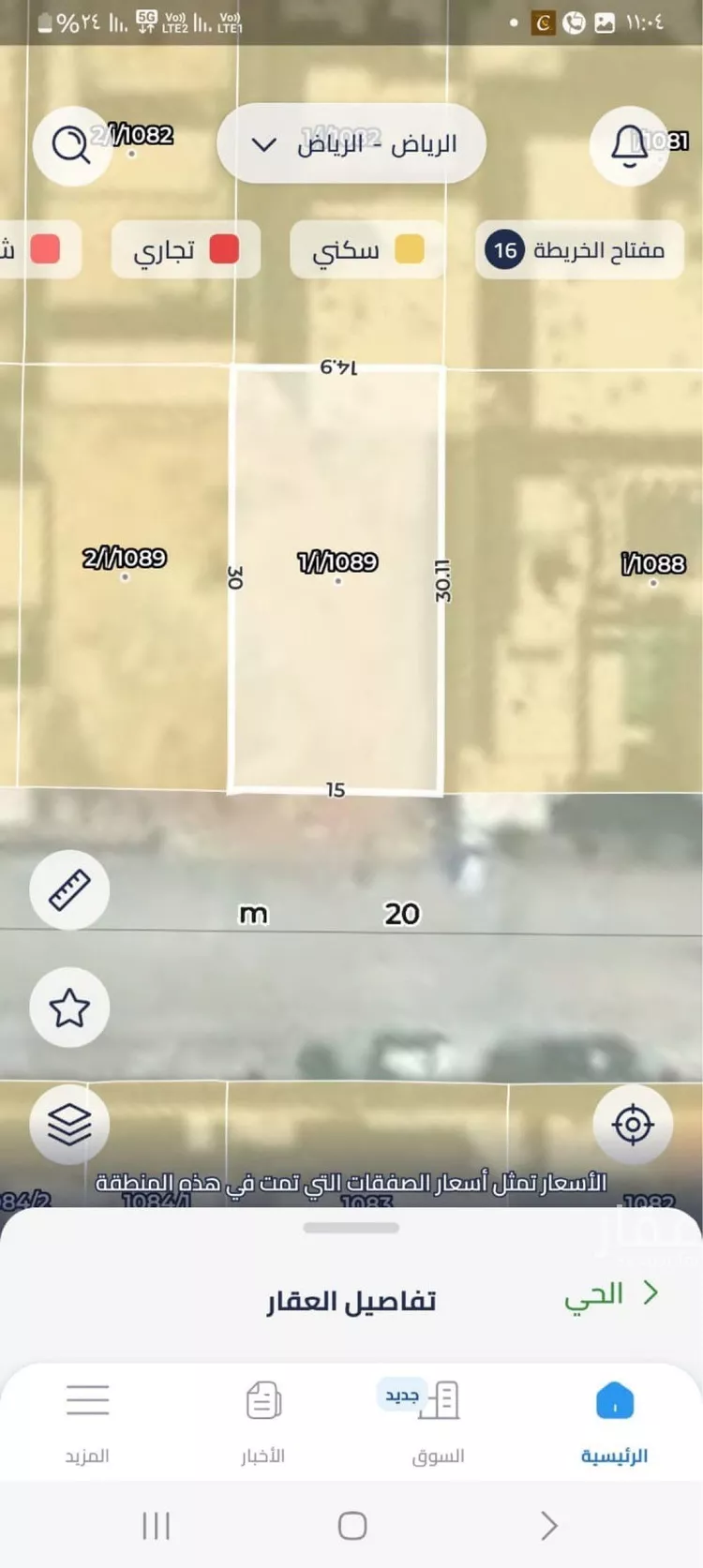Select the سكني residential filter chip

[366, 250]
